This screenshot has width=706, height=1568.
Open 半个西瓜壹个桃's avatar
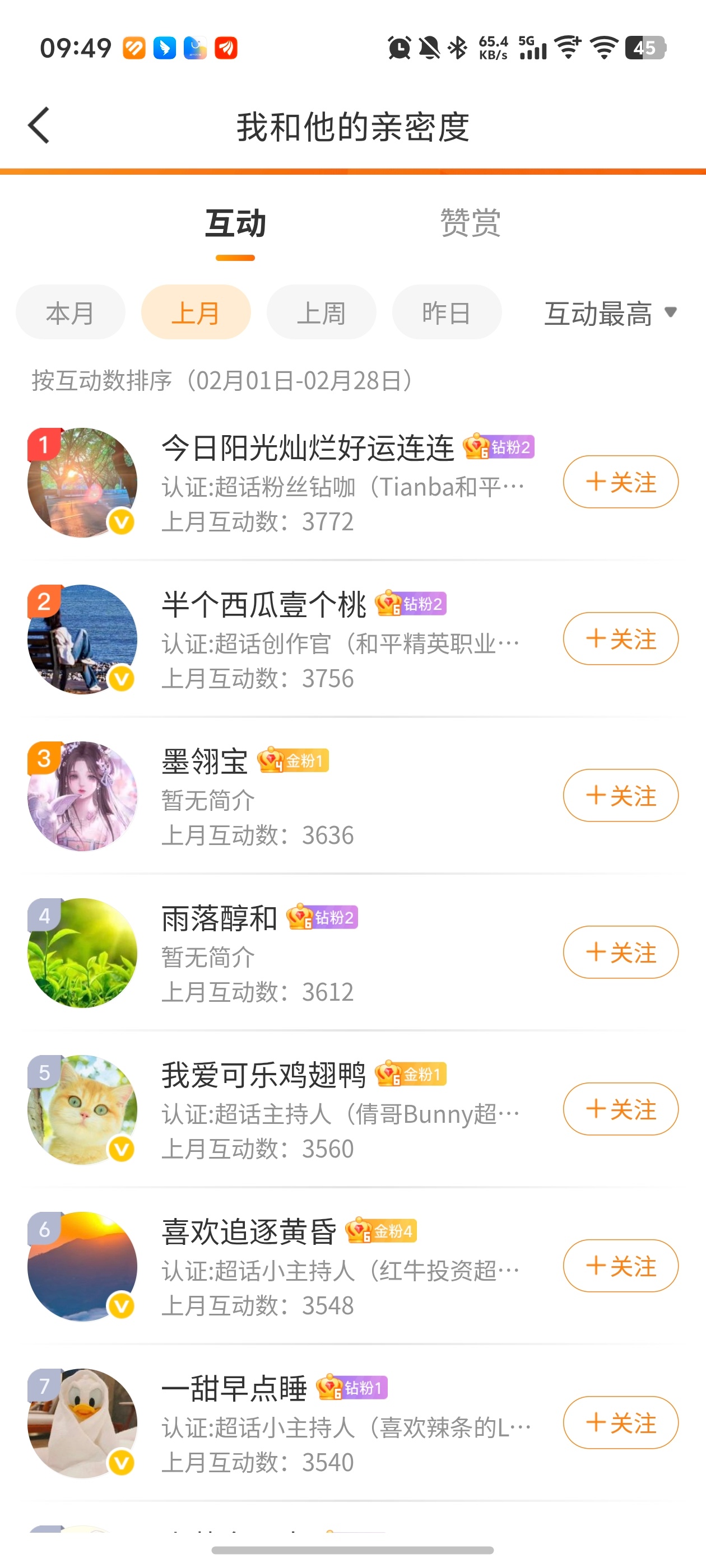pos(82,639)
